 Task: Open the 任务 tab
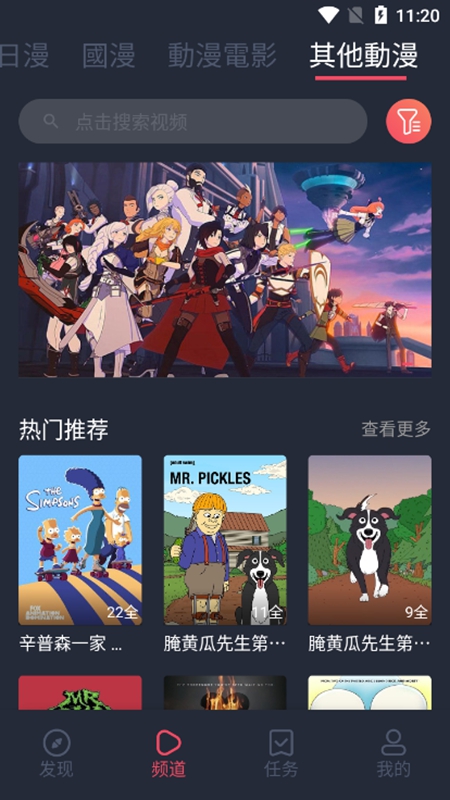coord(281,753)
